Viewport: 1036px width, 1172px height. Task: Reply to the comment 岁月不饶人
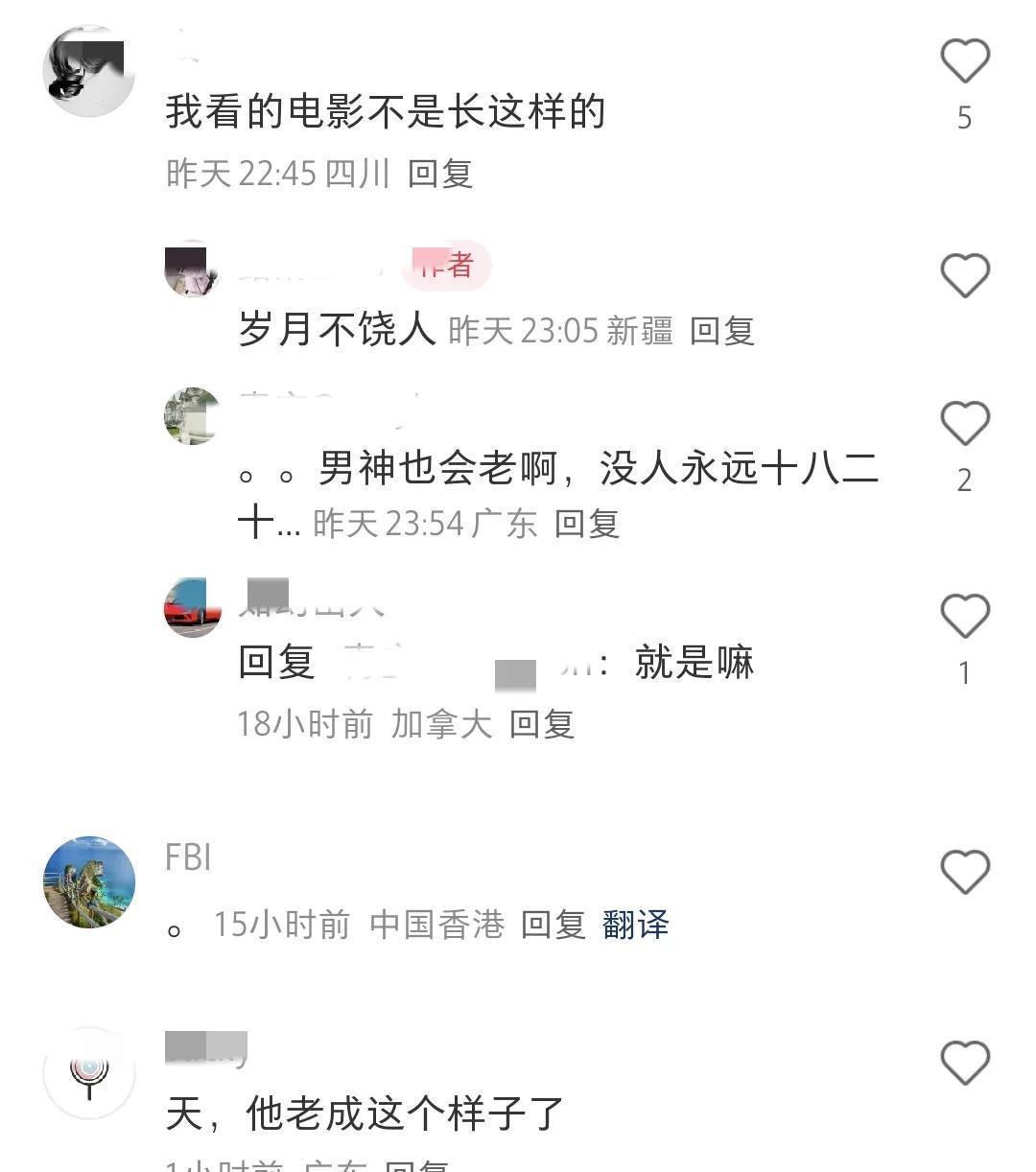(x=722, y=331)
